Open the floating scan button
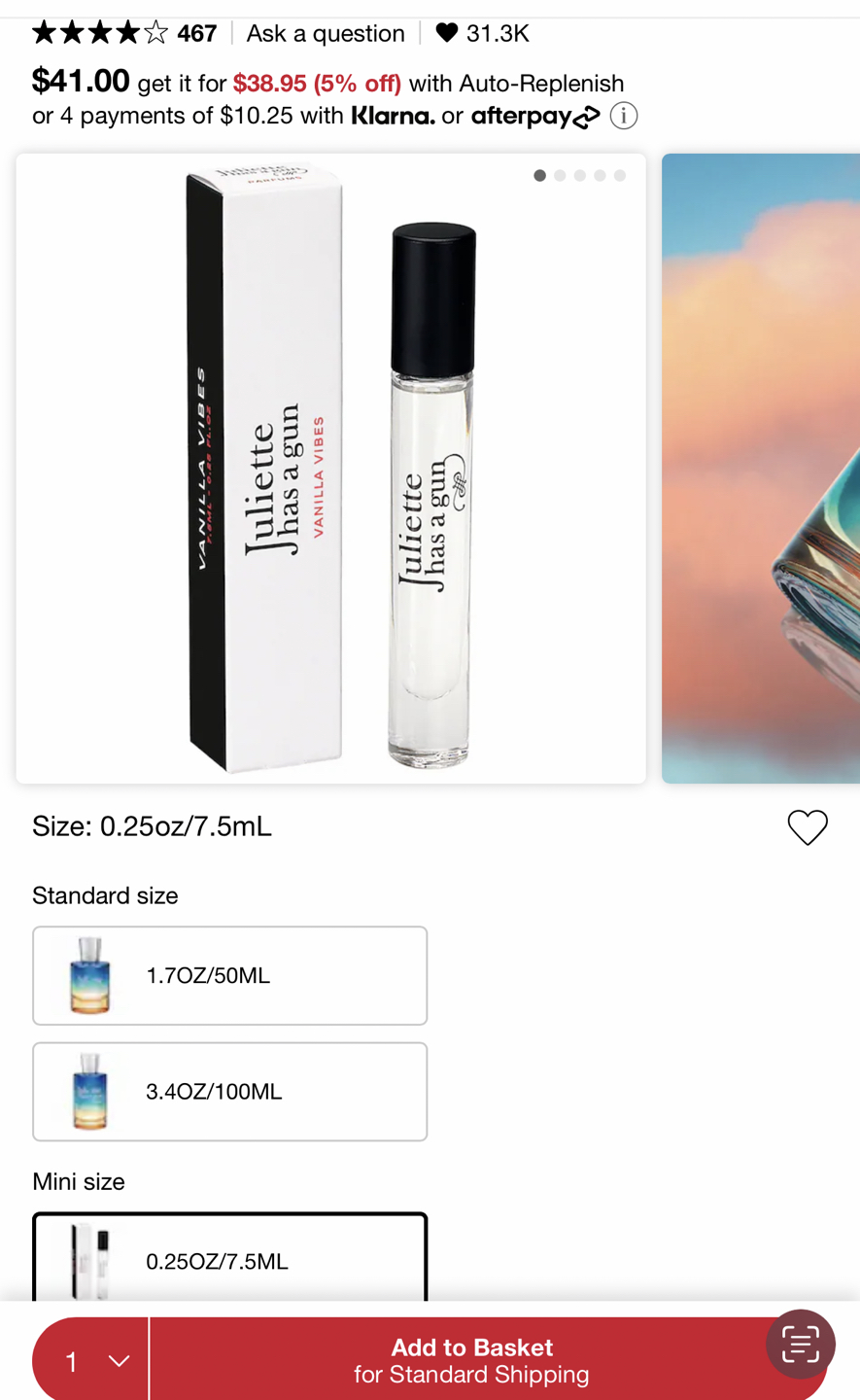This screenshot has height=1400, width=860. pos(801,1344)
